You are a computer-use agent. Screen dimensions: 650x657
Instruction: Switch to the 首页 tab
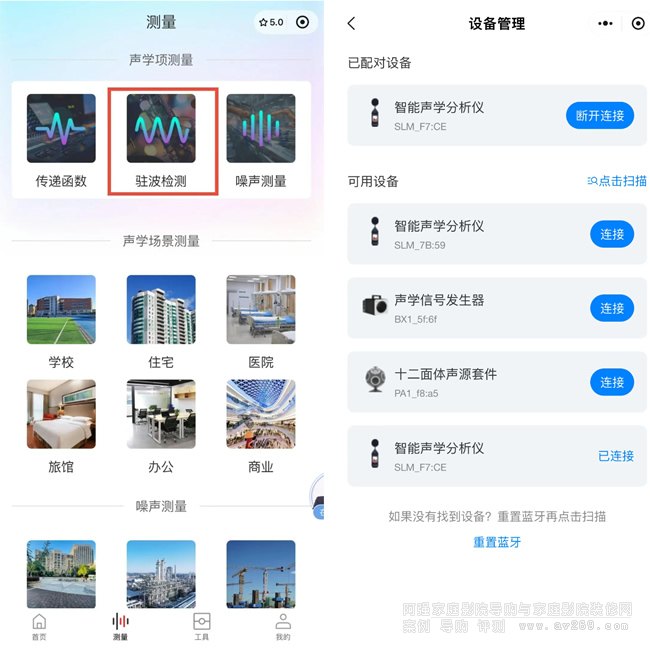tap(39, 627)
